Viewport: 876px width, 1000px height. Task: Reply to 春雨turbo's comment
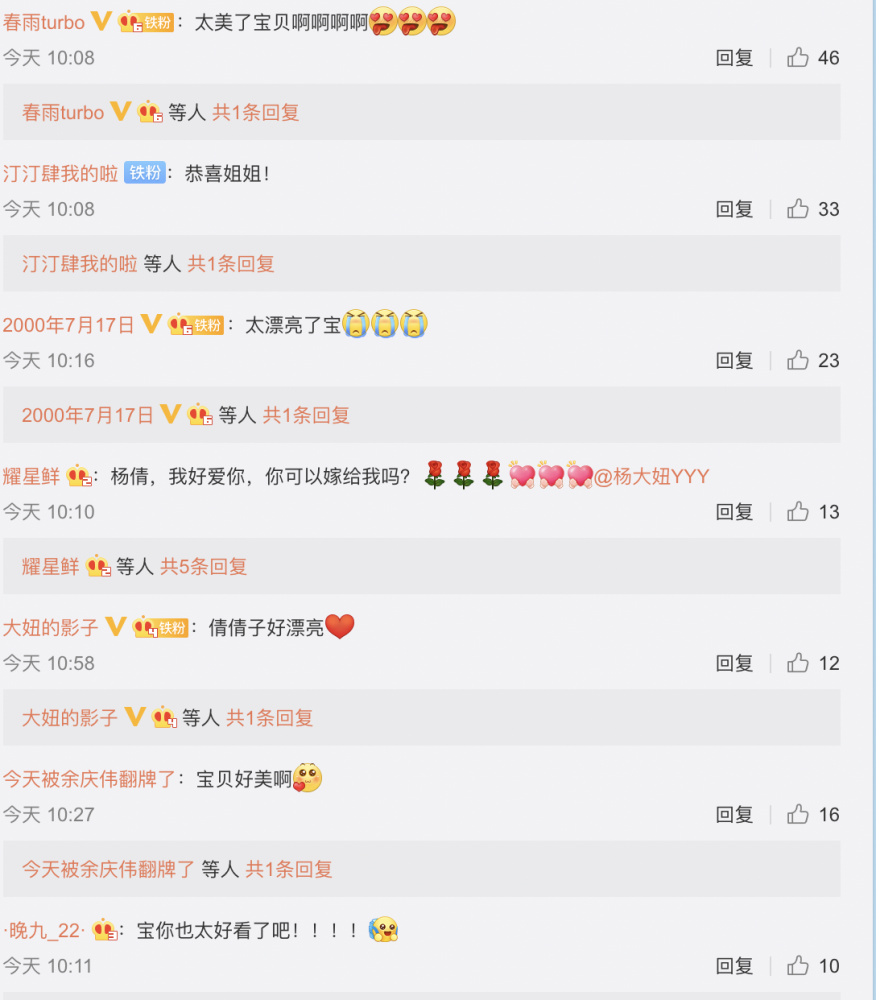point(734,58)
